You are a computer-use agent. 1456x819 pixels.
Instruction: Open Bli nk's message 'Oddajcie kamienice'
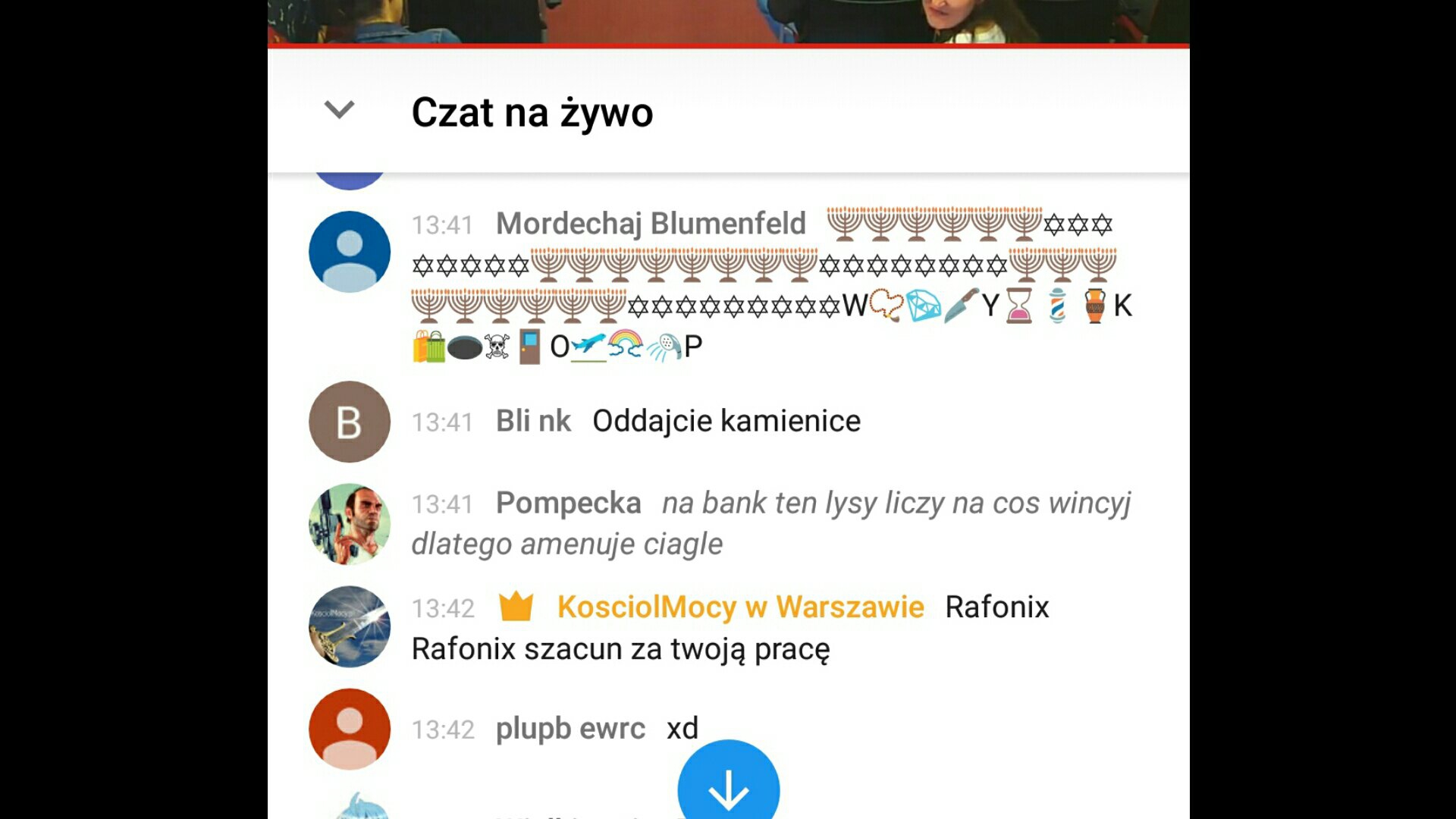pyautogui.click(x=726, y=422)
